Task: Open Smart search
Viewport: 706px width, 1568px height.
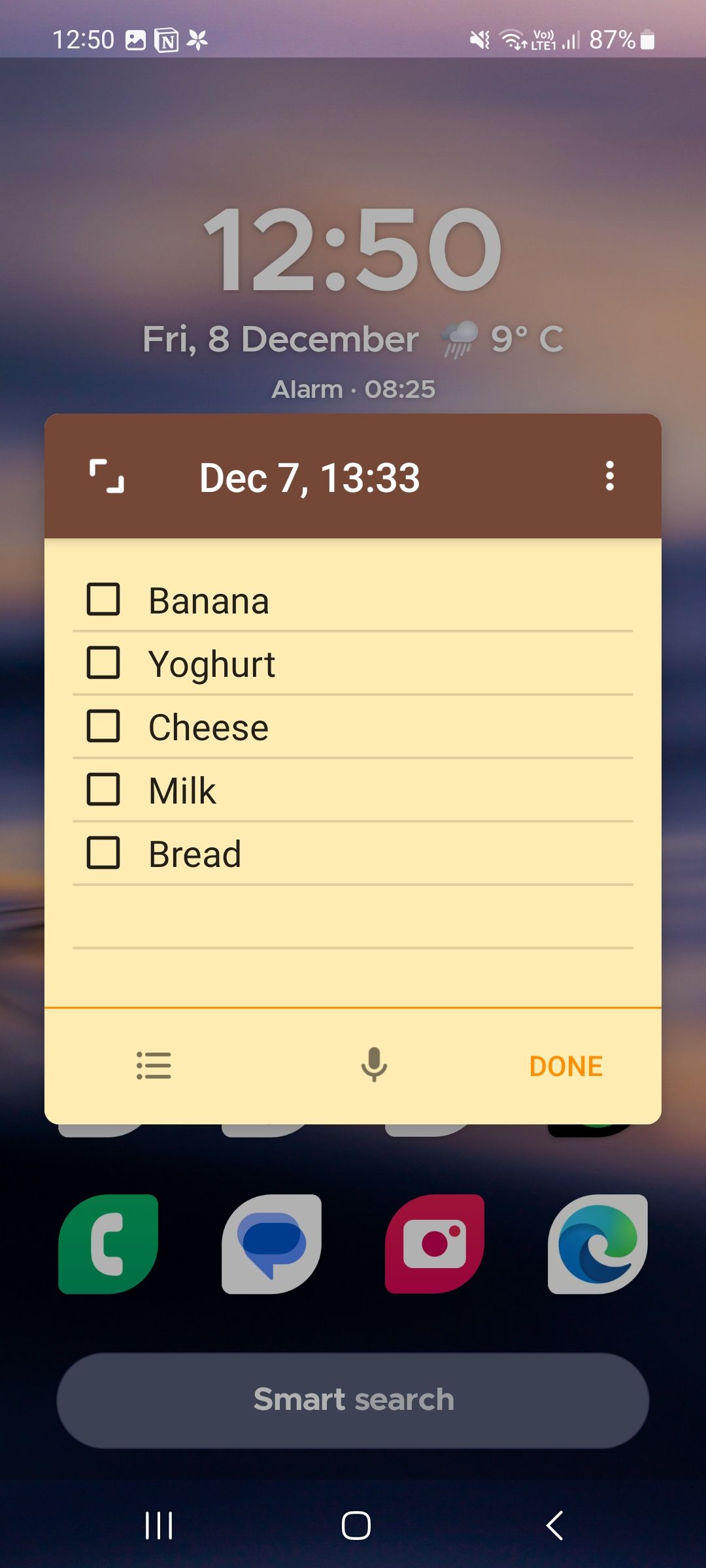Action: tap(353, 1399)
